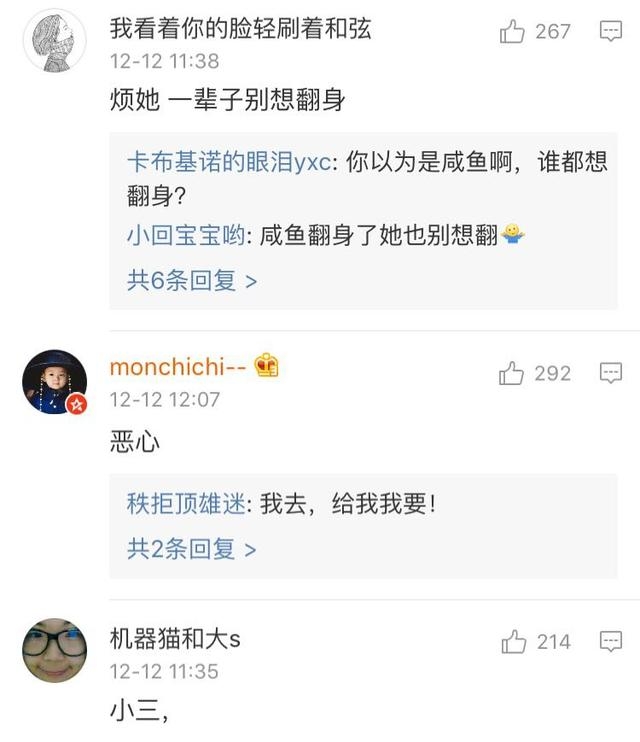Reply to 机器猫和大s's comment
This screenshot has width=640, height=742.
(x=611, y=642)
